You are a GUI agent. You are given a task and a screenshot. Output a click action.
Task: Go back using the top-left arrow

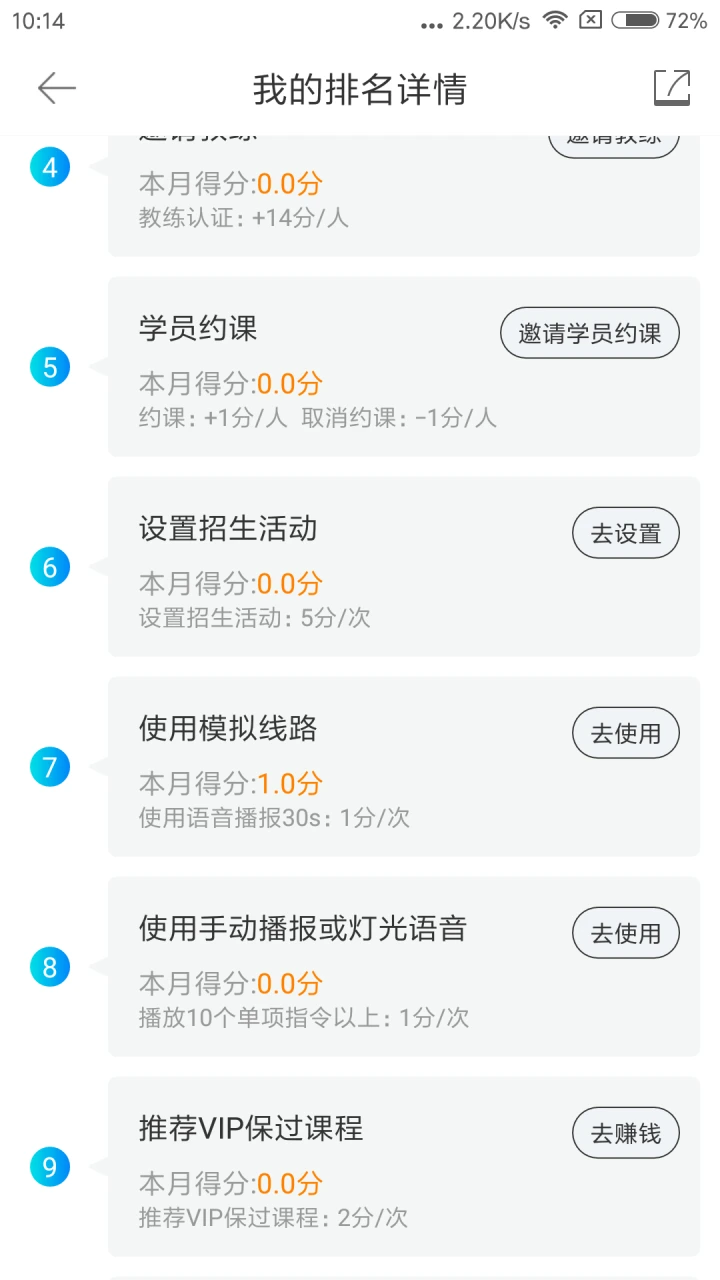pos(57,89)
